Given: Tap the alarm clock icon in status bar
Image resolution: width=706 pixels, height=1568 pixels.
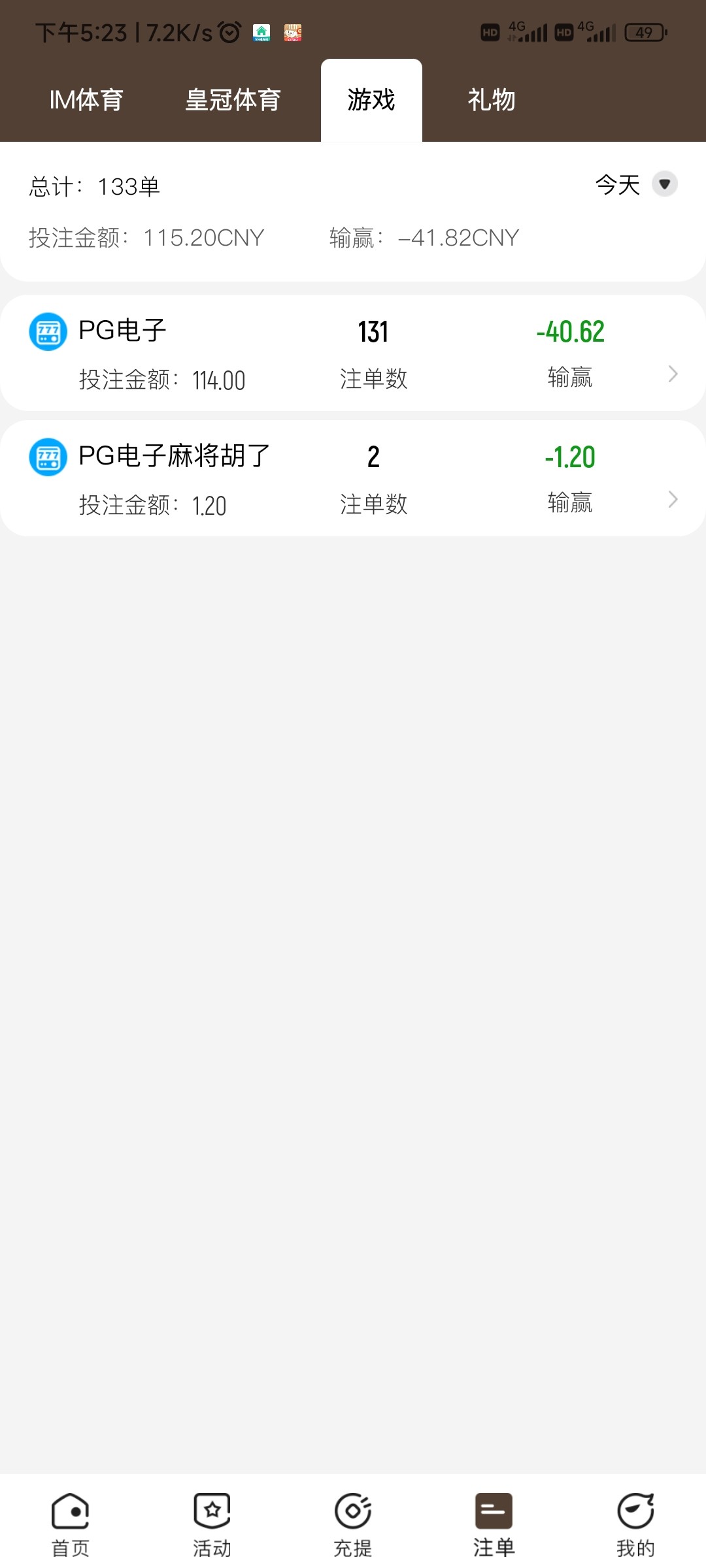Looking at the screenshot, I should coord(227,31).
